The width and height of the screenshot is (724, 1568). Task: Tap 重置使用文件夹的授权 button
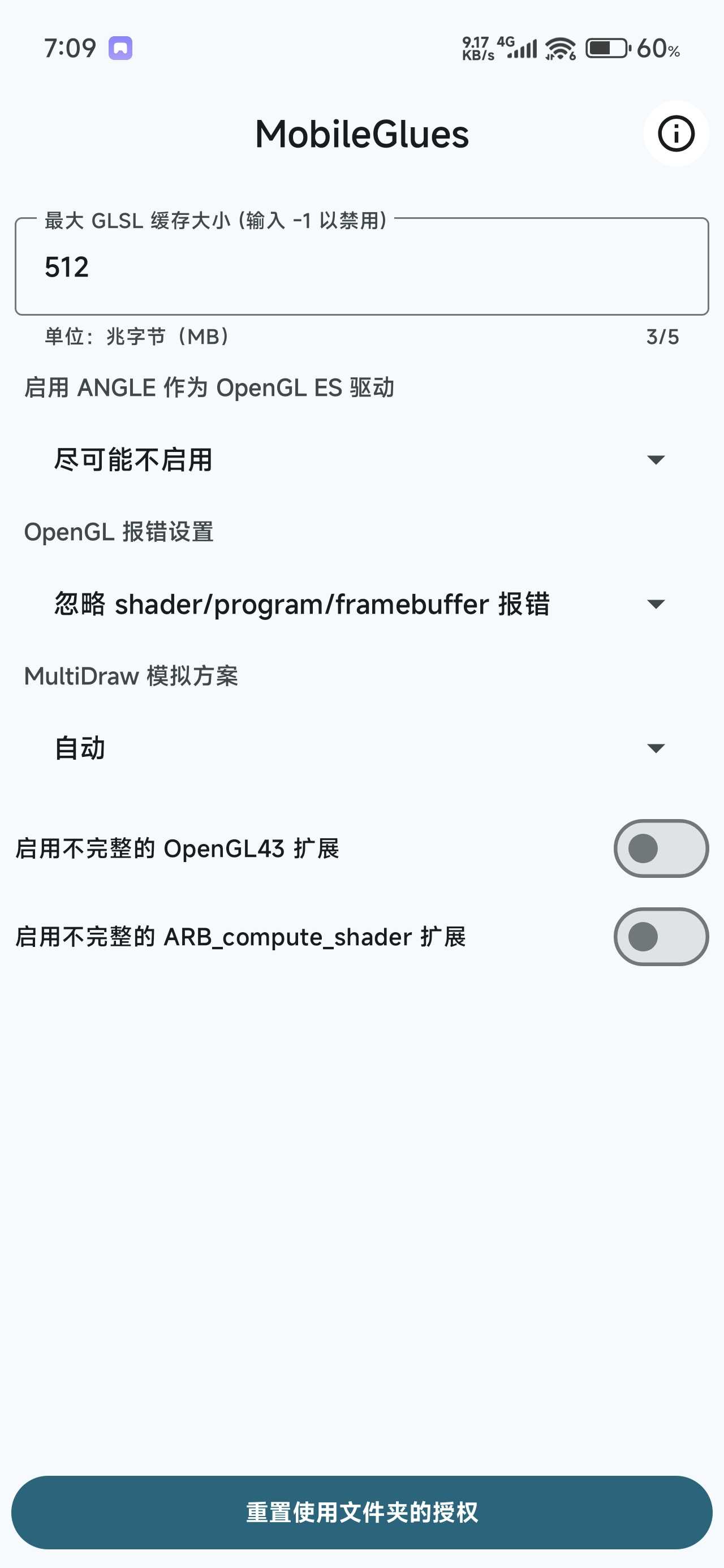[361, 1512]
